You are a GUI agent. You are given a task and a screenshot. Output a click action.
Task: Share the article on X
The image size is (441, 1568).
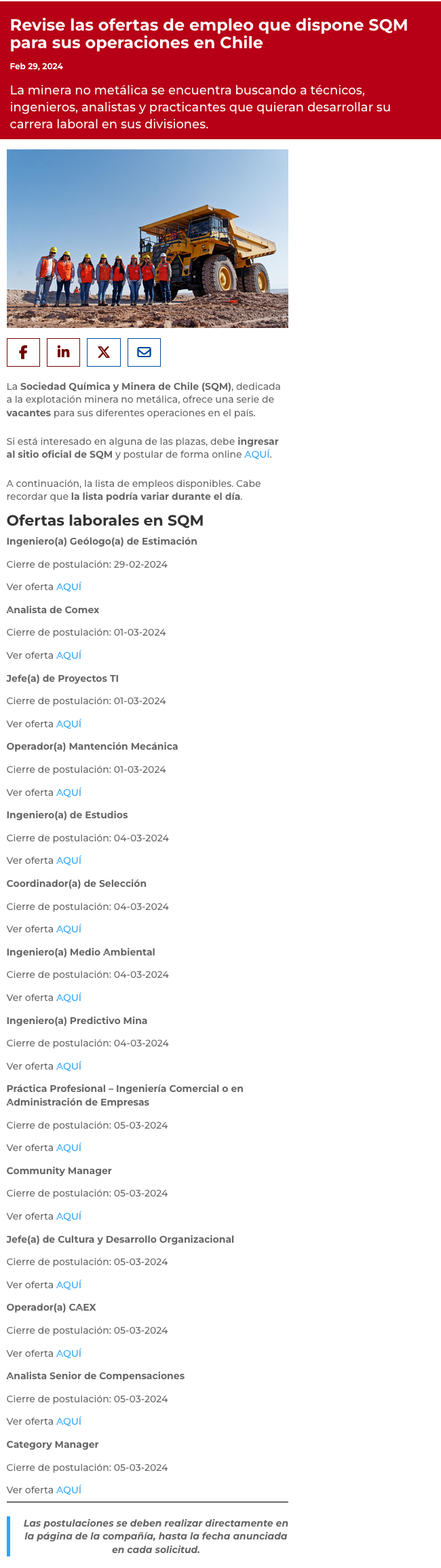[104, 352]
